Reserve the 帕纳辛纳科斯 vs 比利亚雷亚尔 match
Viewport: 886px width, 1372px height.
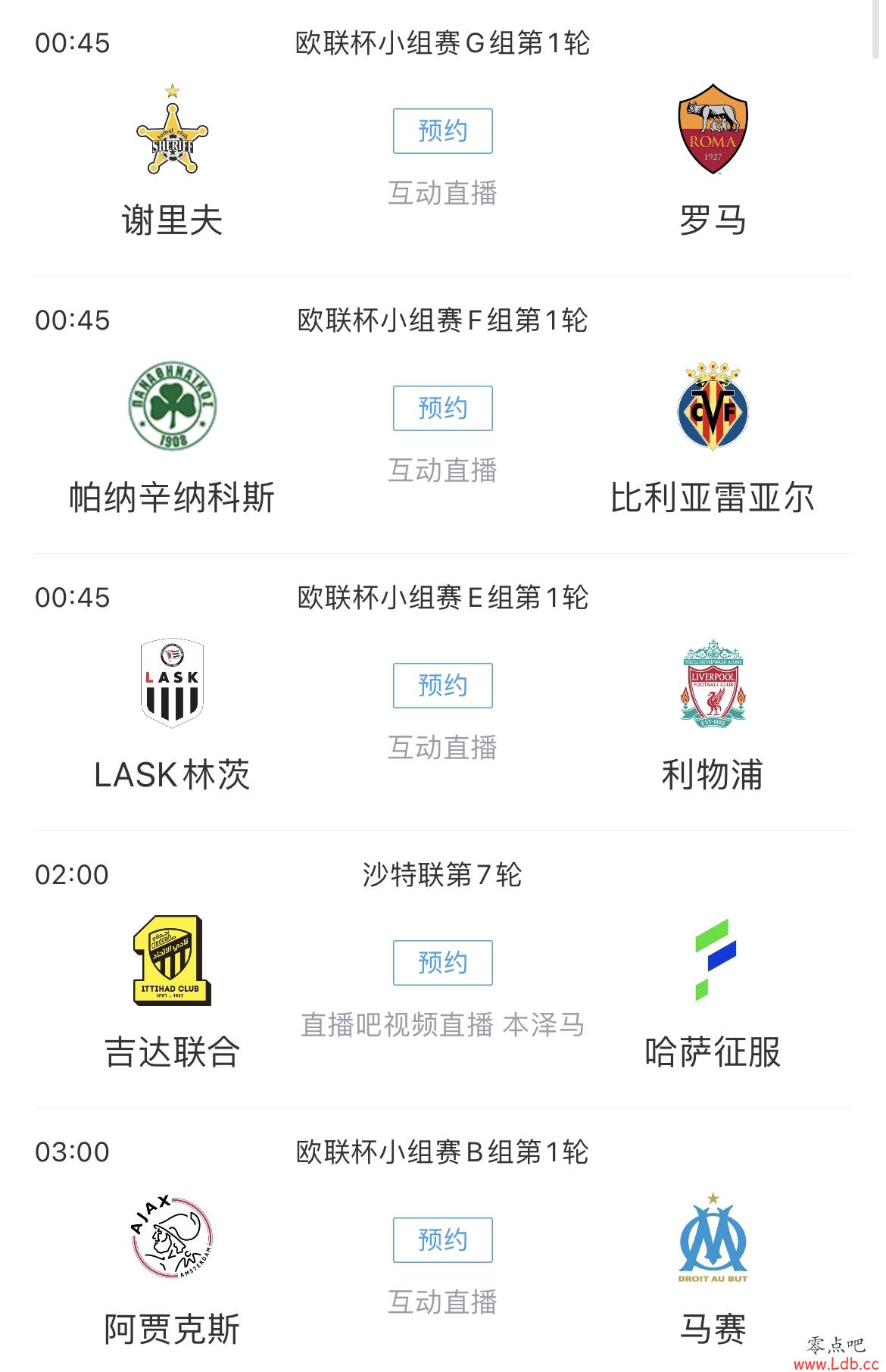point(442,408)
